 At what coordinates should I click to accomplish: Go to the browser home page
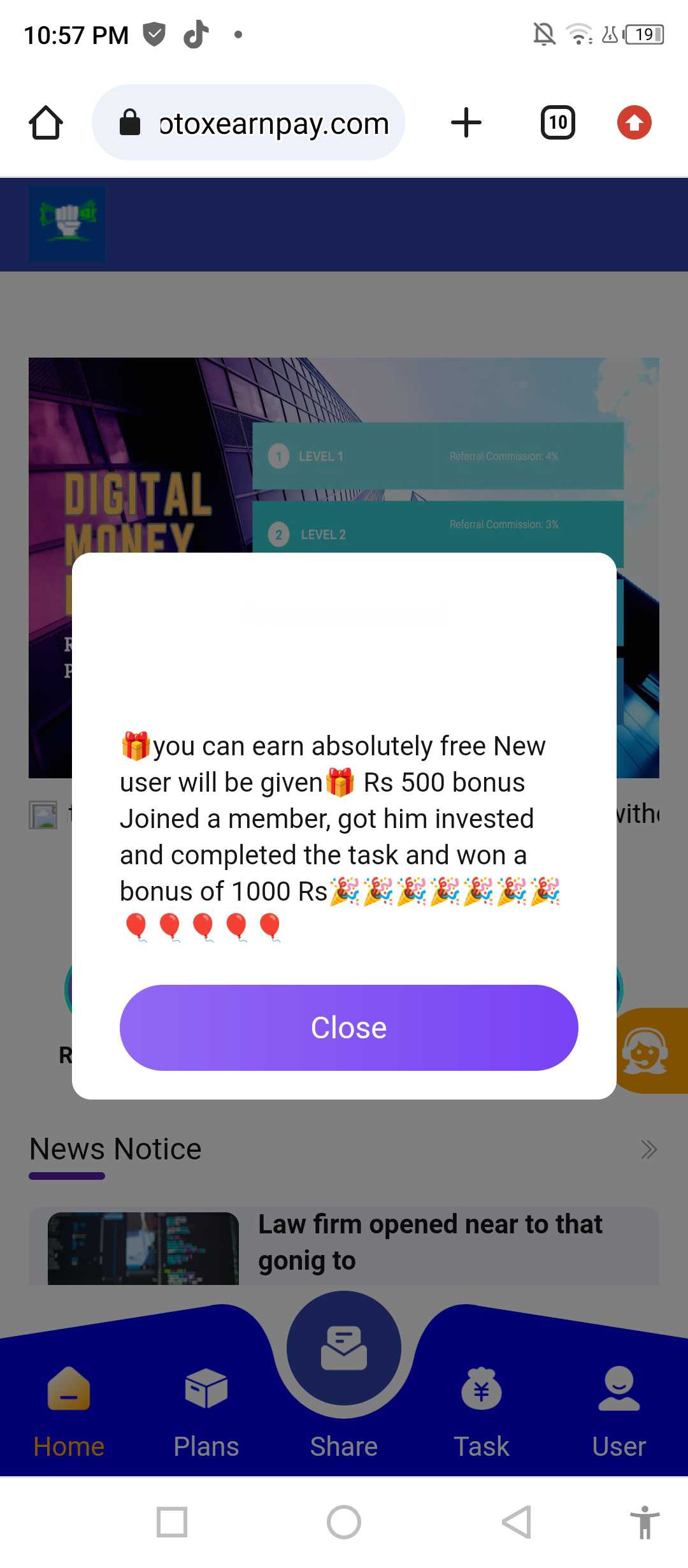click(x=46, y=122)
